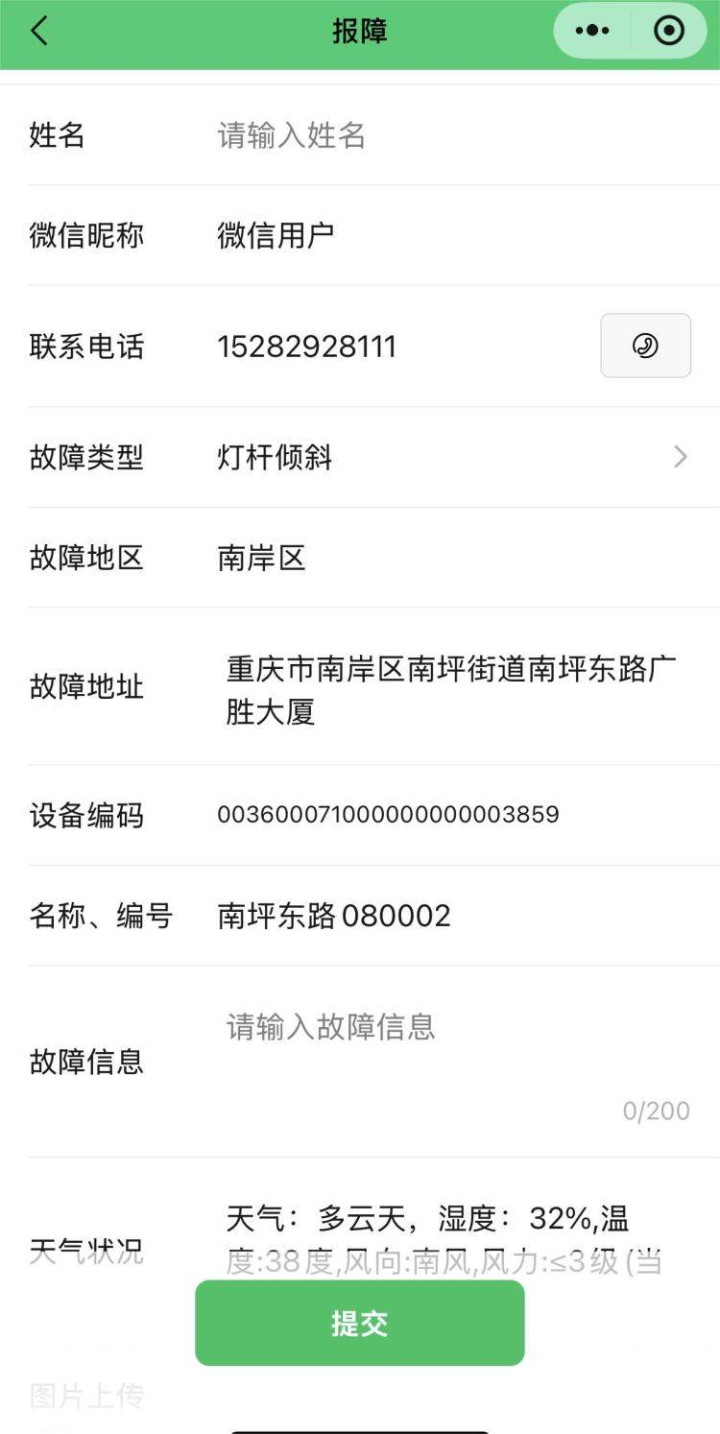Open the 故障类型 picker showing 灯杆倾斜
The height and width of the screenshot is (1434, 720).
pyautogui.click(x=374, y=458)
